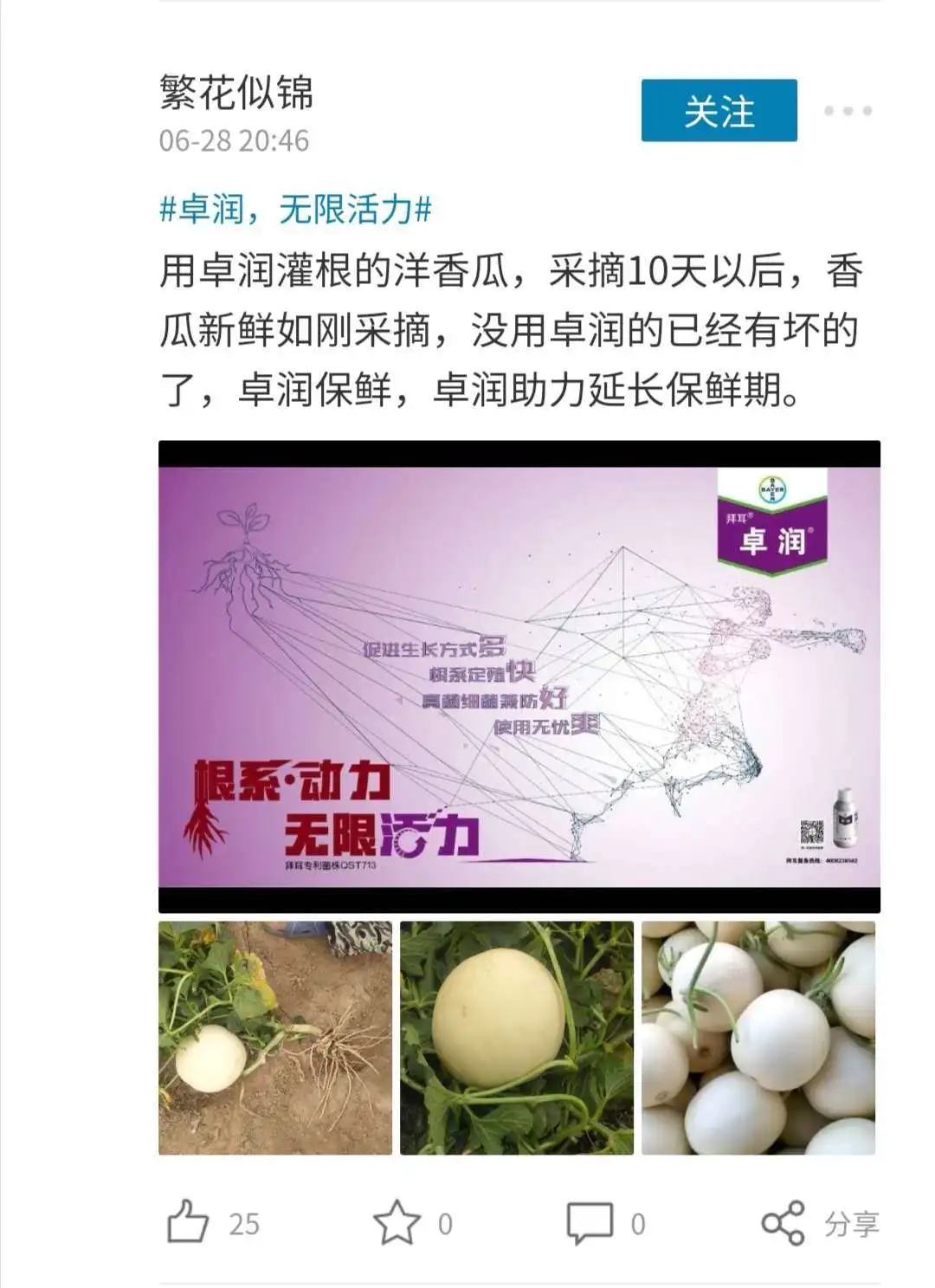This screenshot has height=1288, width=935.
Task: View the melon with roots photo
Action: [x=275, y=1038]
